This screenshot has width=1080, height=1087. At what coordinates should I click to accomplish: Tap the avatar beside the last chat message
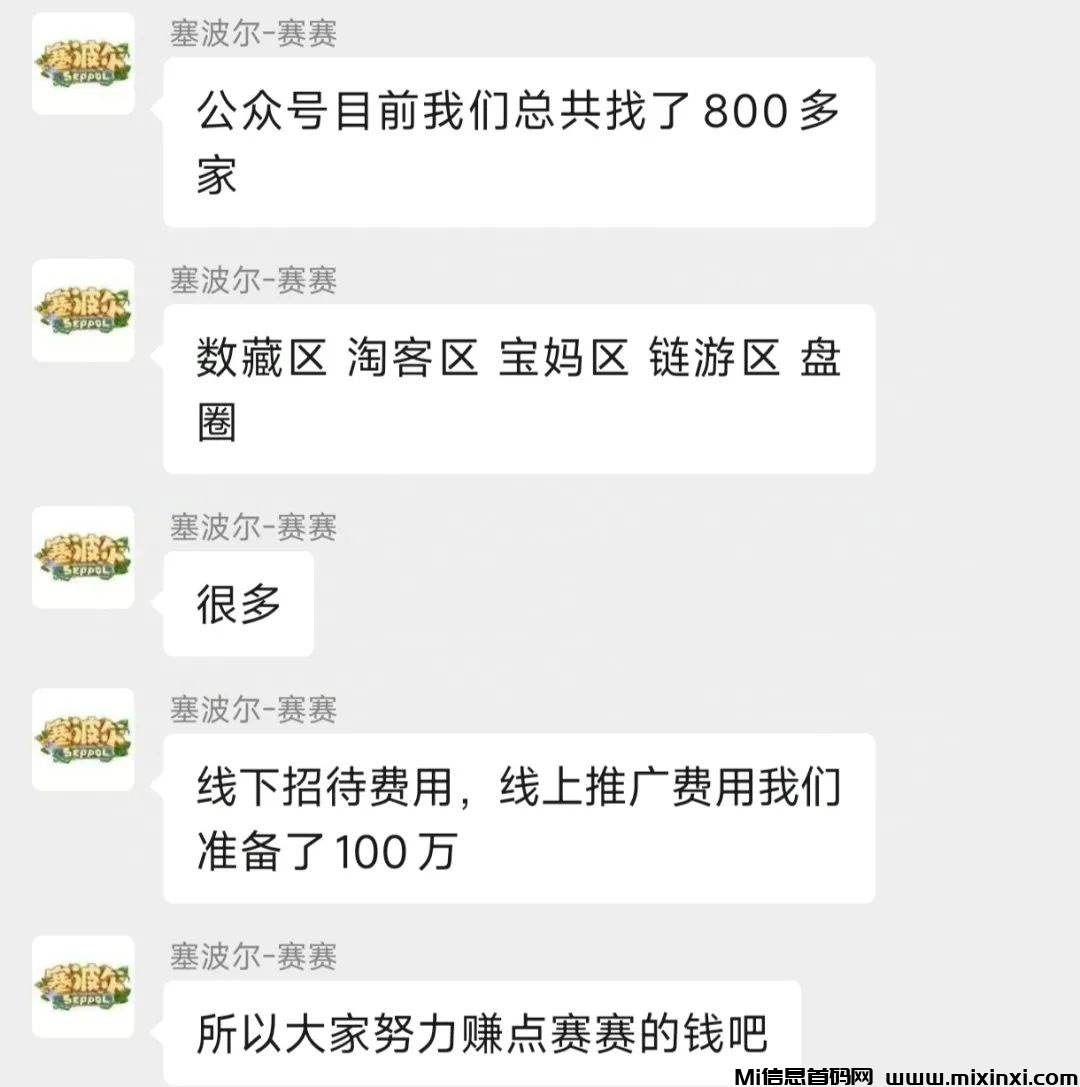pyautogui.click(x=84, y=985)
